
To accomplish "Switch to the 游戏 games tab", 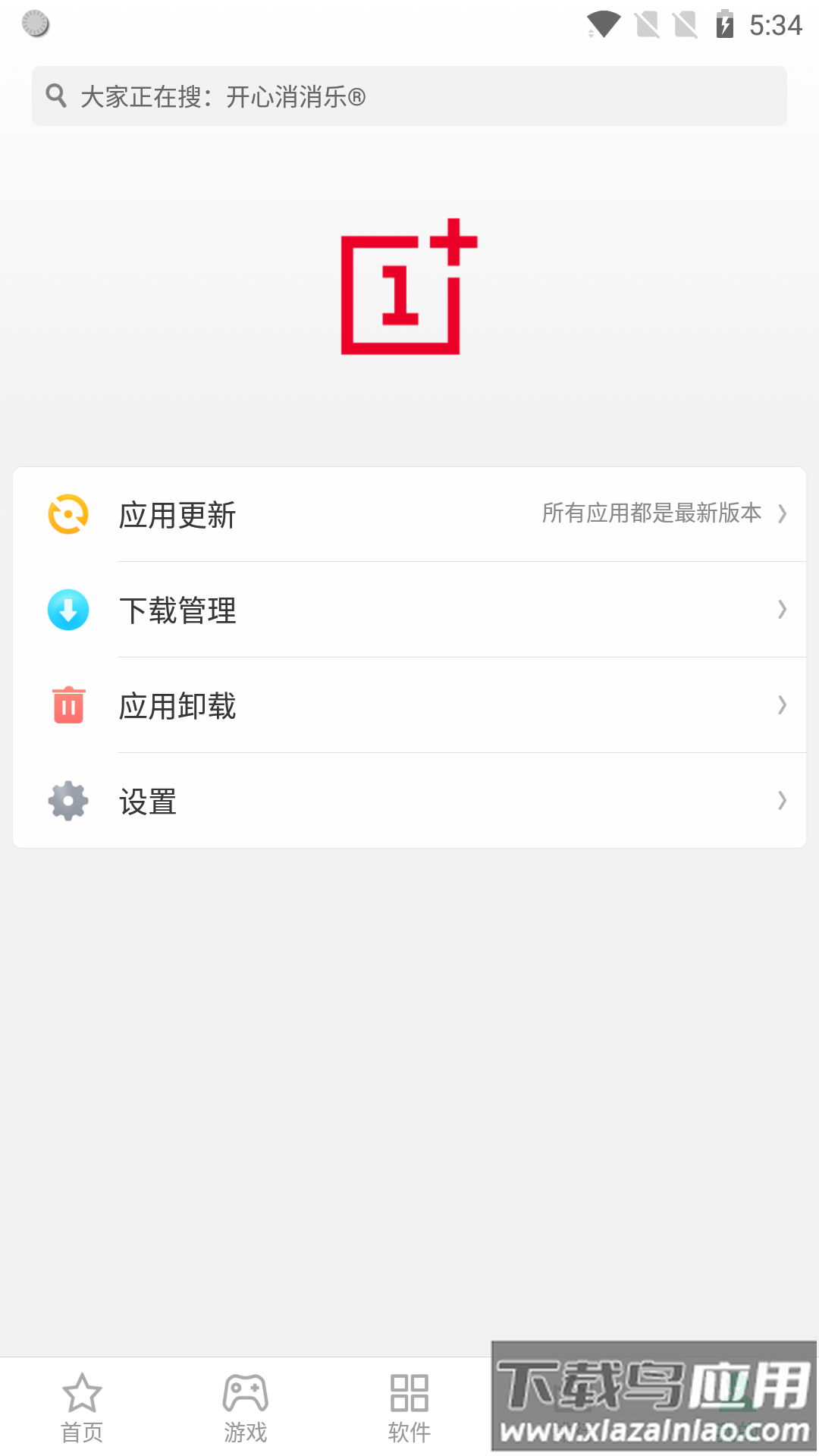I will (x=246, y=1407).
